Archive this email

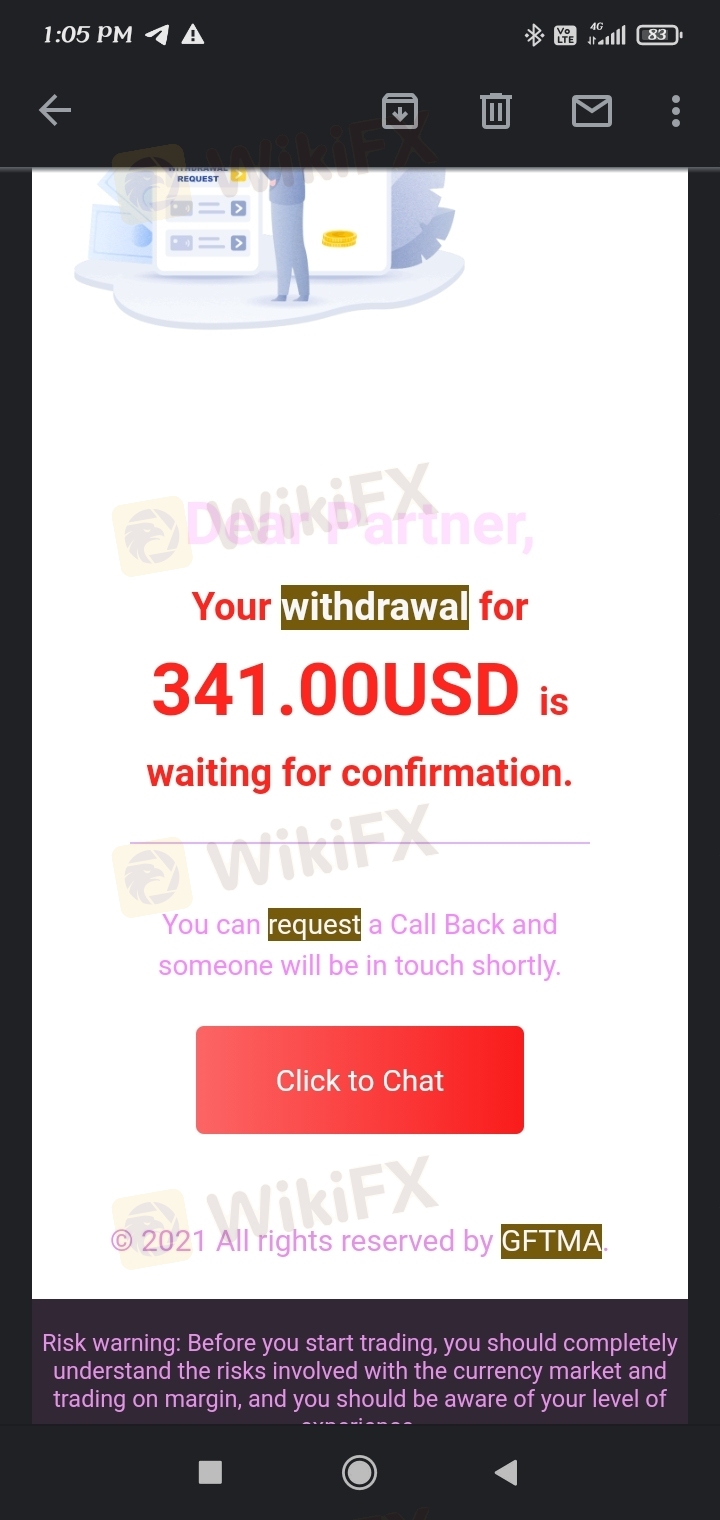[x=400, y=111]
